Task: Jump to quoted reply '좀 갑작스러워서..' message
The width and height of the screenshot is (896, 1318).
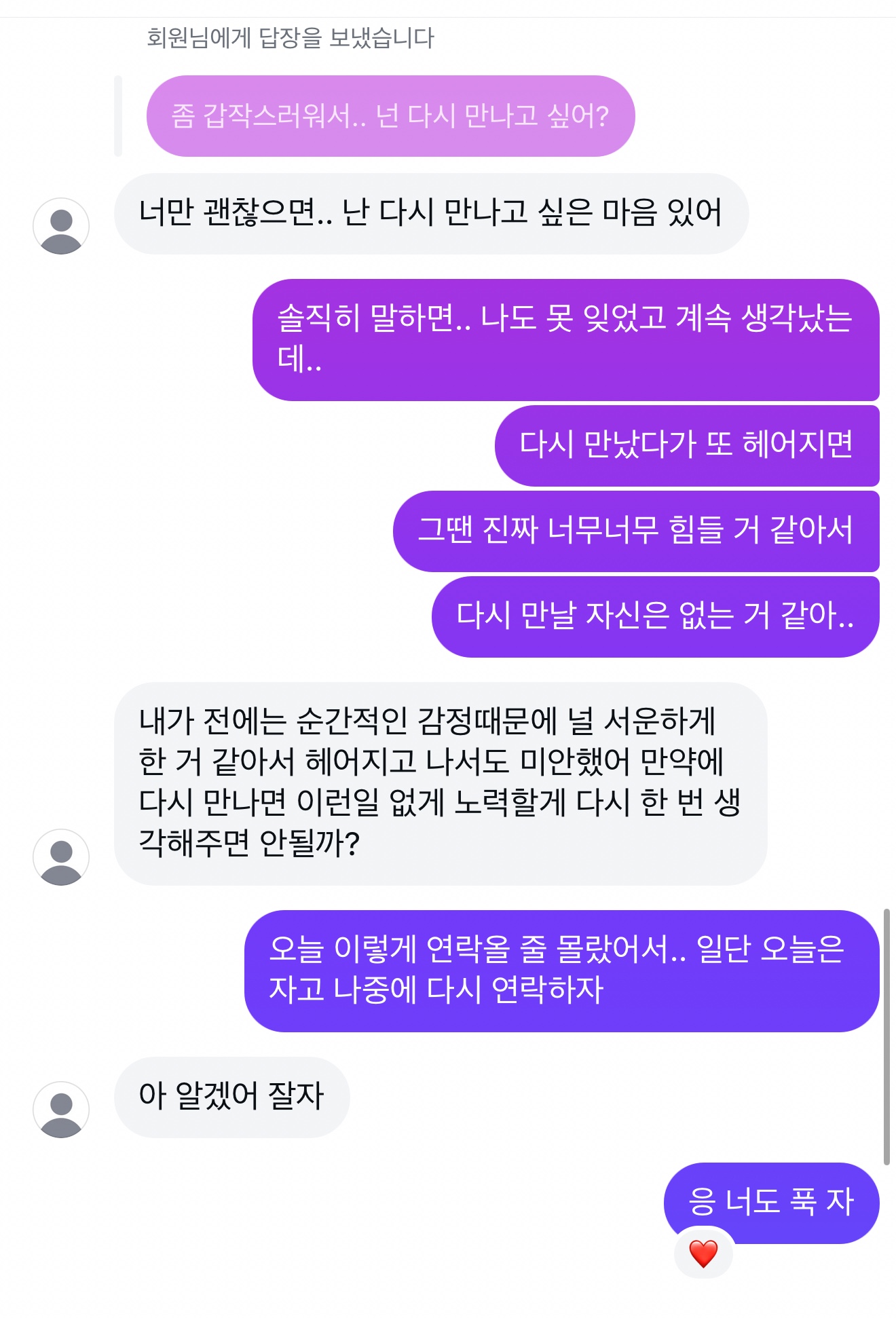Action: (x=390, y=116)
